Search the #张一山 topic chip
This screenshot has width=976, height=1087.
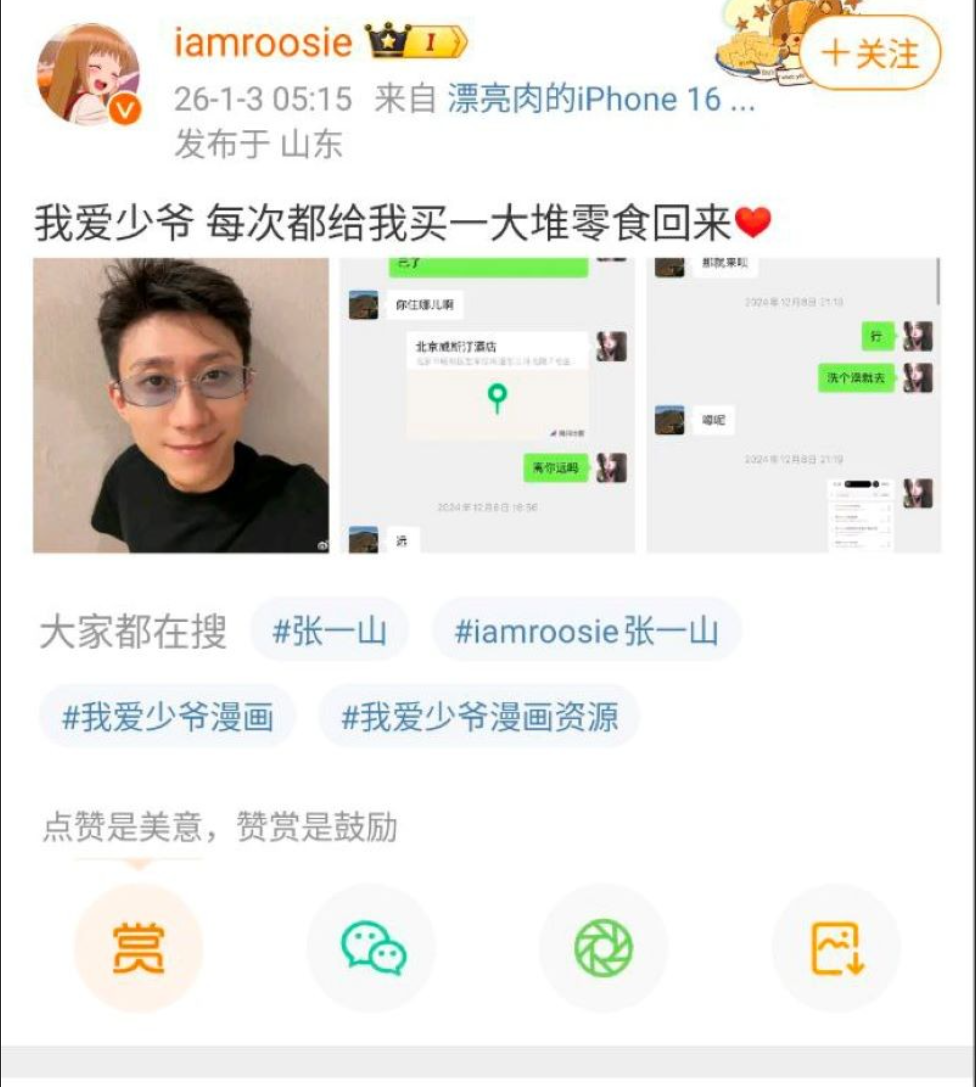330,631
